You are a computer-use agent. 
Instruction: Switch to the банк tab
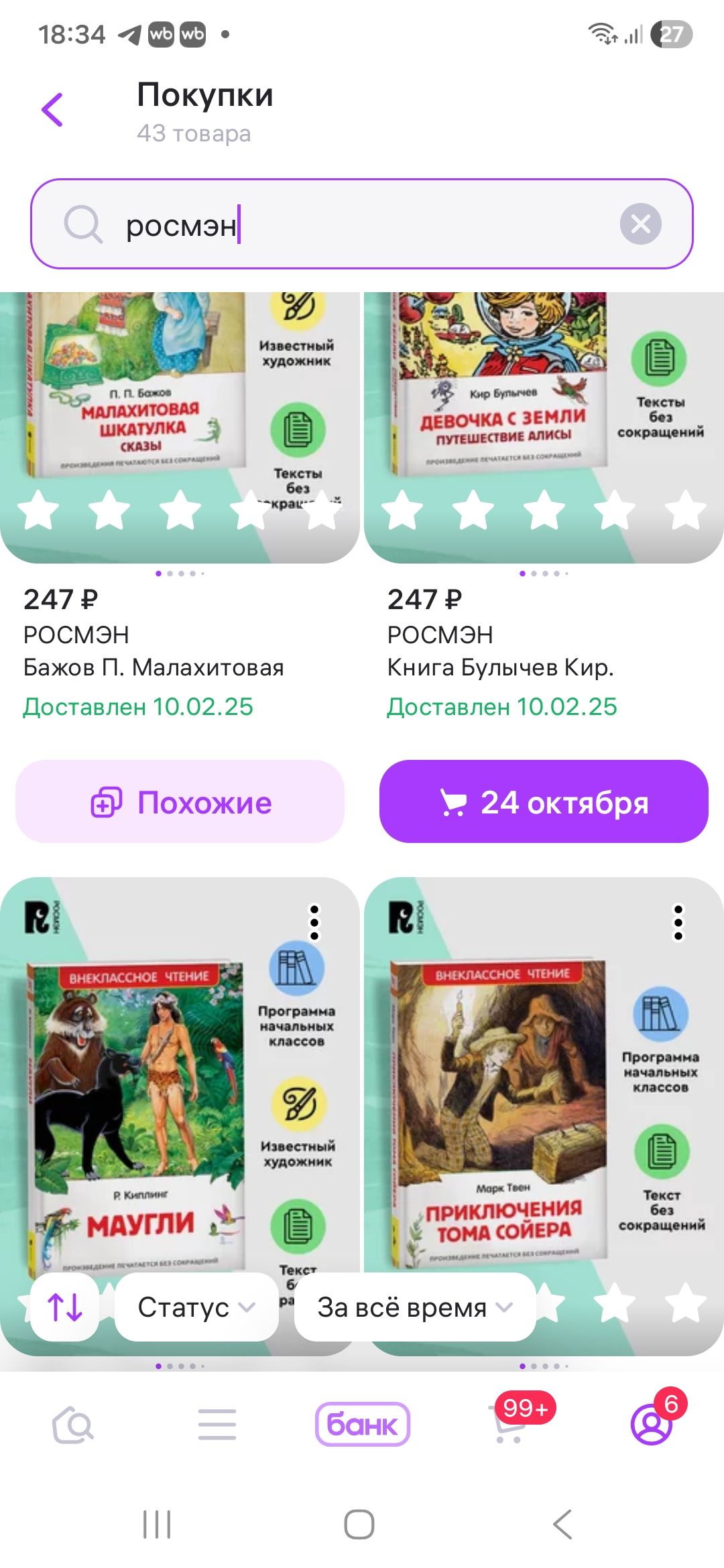pyautogui.click(x=362, y=1425)
